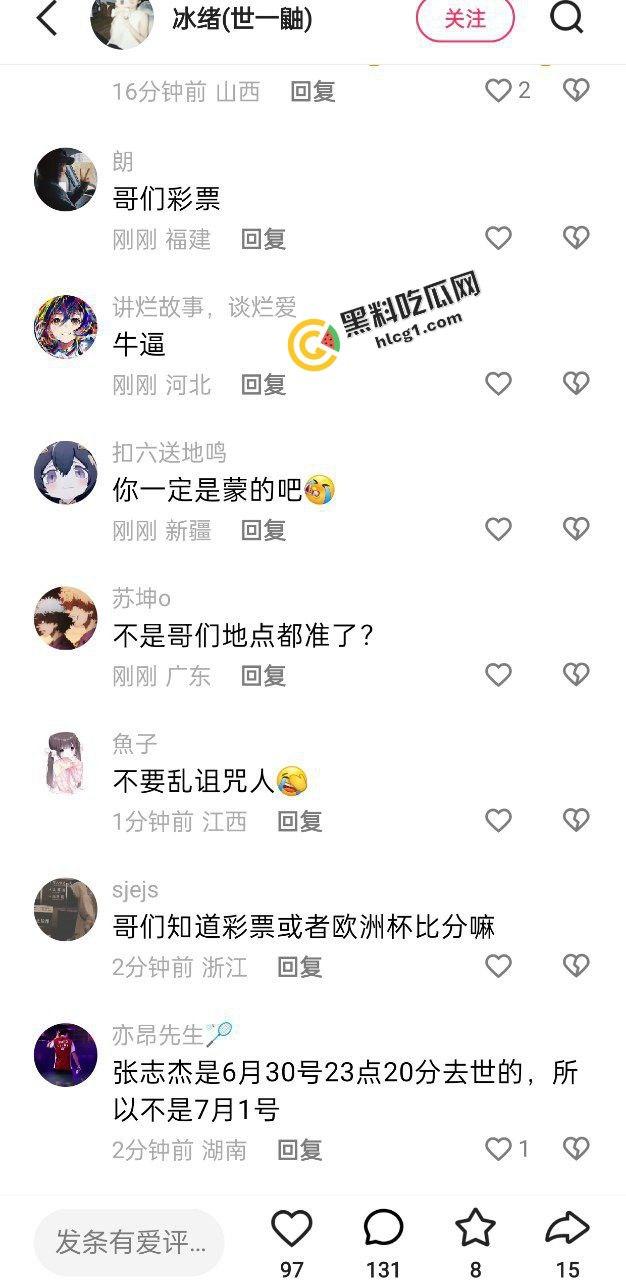This screenshot has height=1280, width=626.
Task: Dislike the comment 你一定是蒙的吧
Action: pos(576,529)
